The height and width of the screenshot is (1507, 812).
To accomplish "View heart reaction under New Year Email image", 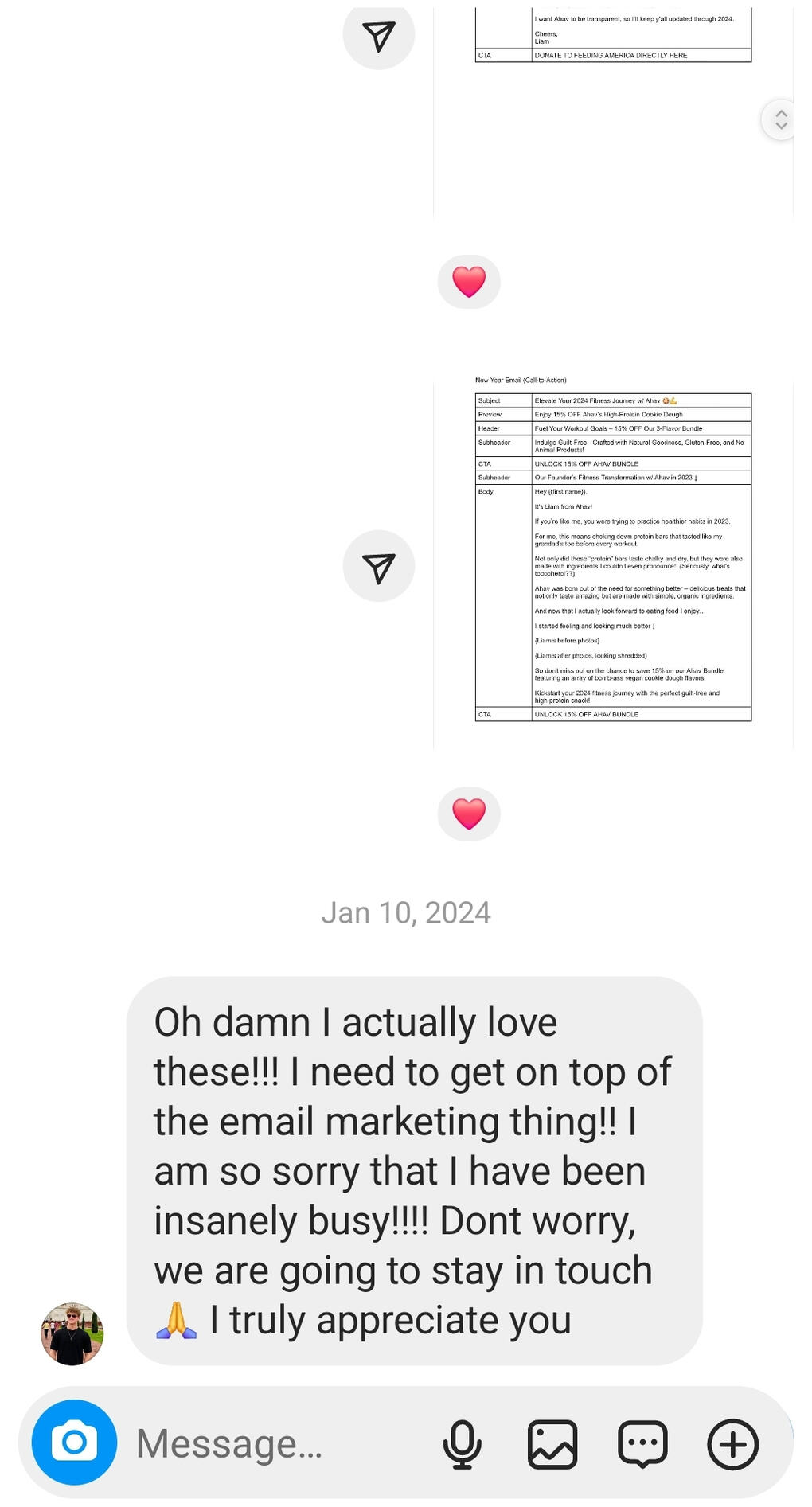I will (469, 814).
